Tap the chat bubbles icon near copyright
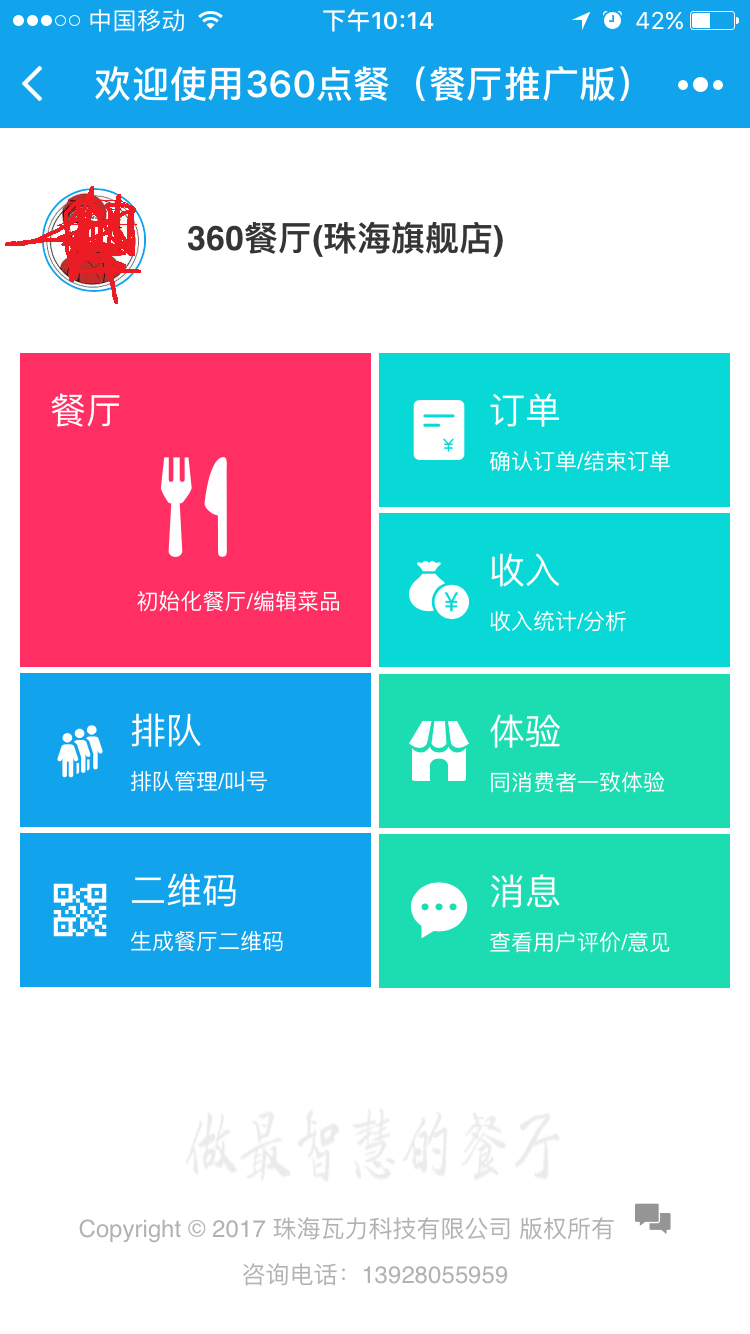Viewport: 750px width, 1334px height. tap(653, 1218)
